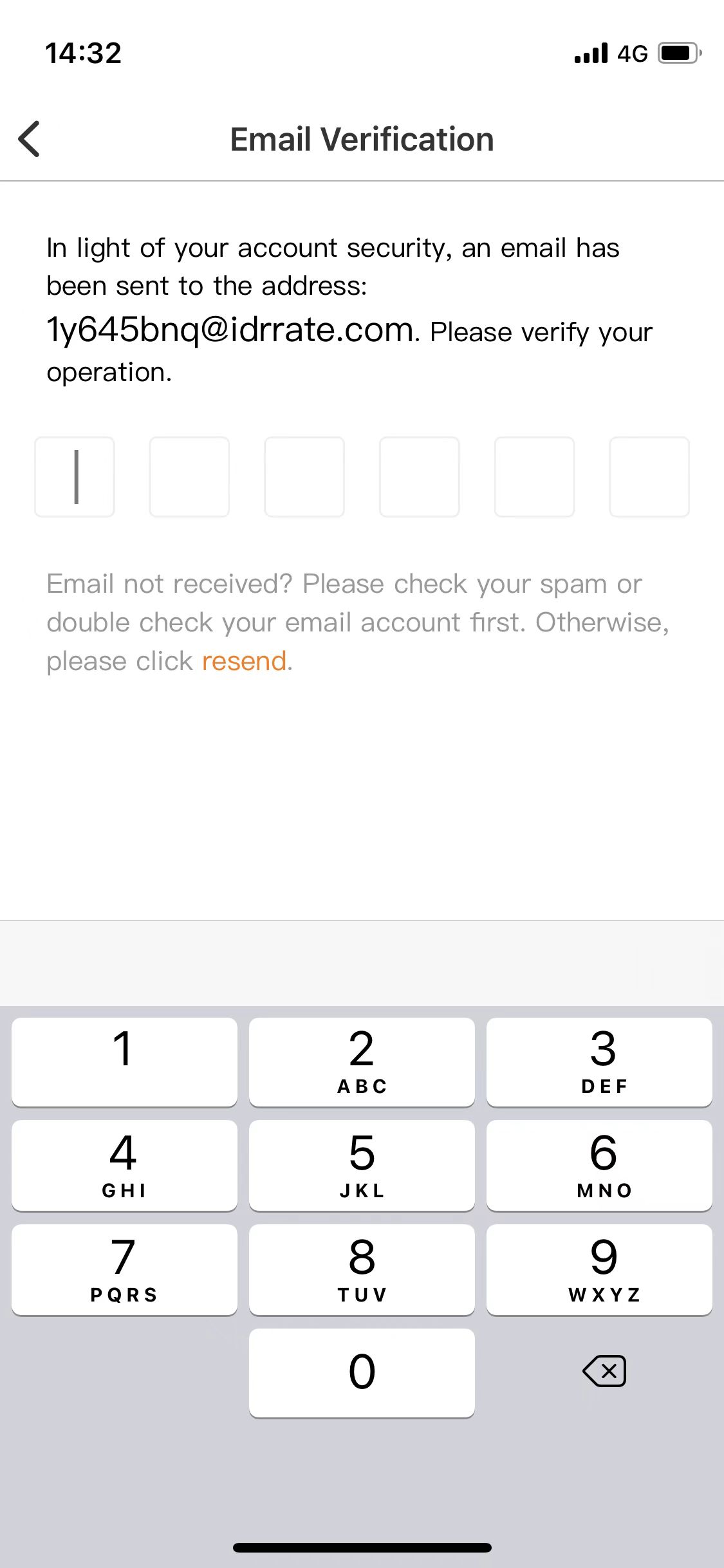Tap the home indicator bar at bottom
Screen dimensions: 724x1568
coord(362,1547)
